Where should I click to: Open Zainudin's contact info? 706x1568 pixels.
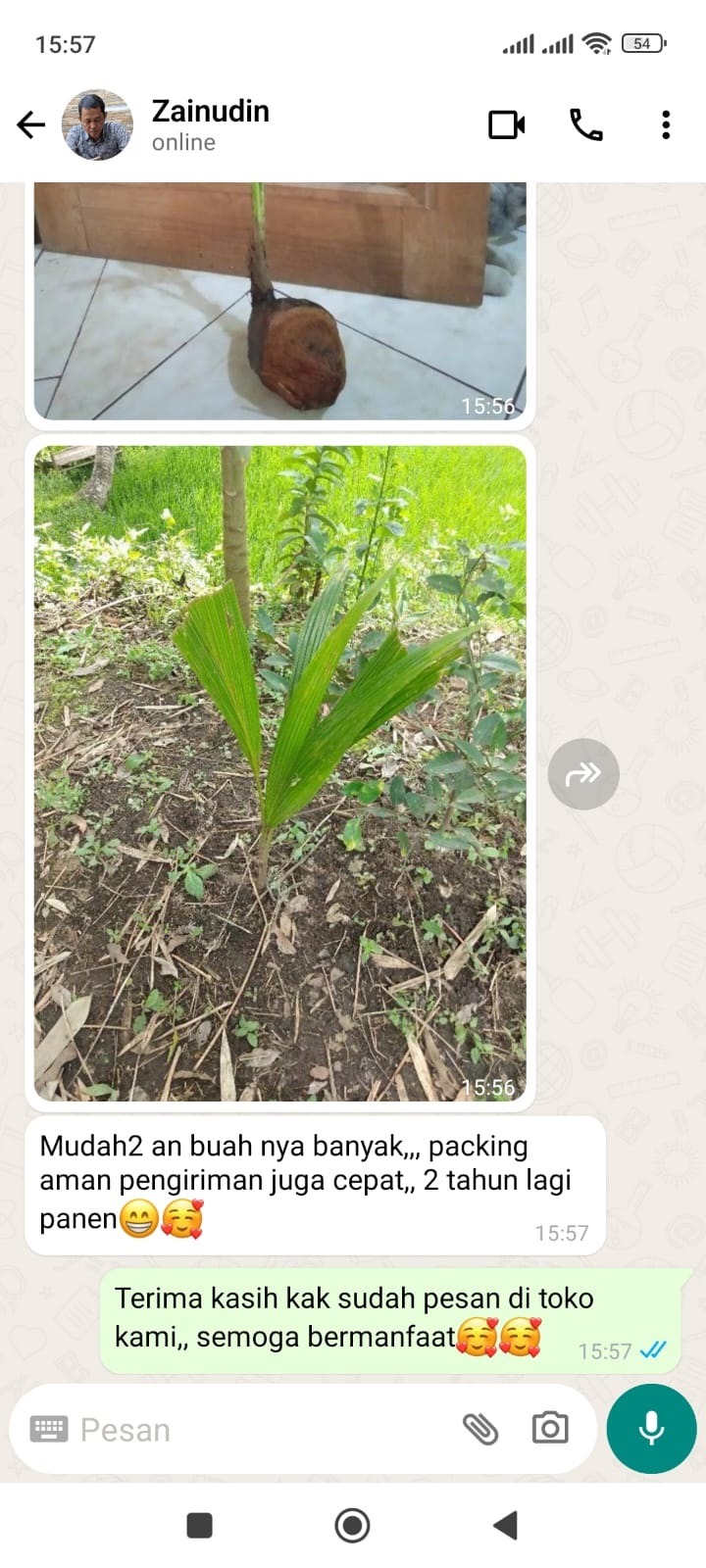click(211, 124)
